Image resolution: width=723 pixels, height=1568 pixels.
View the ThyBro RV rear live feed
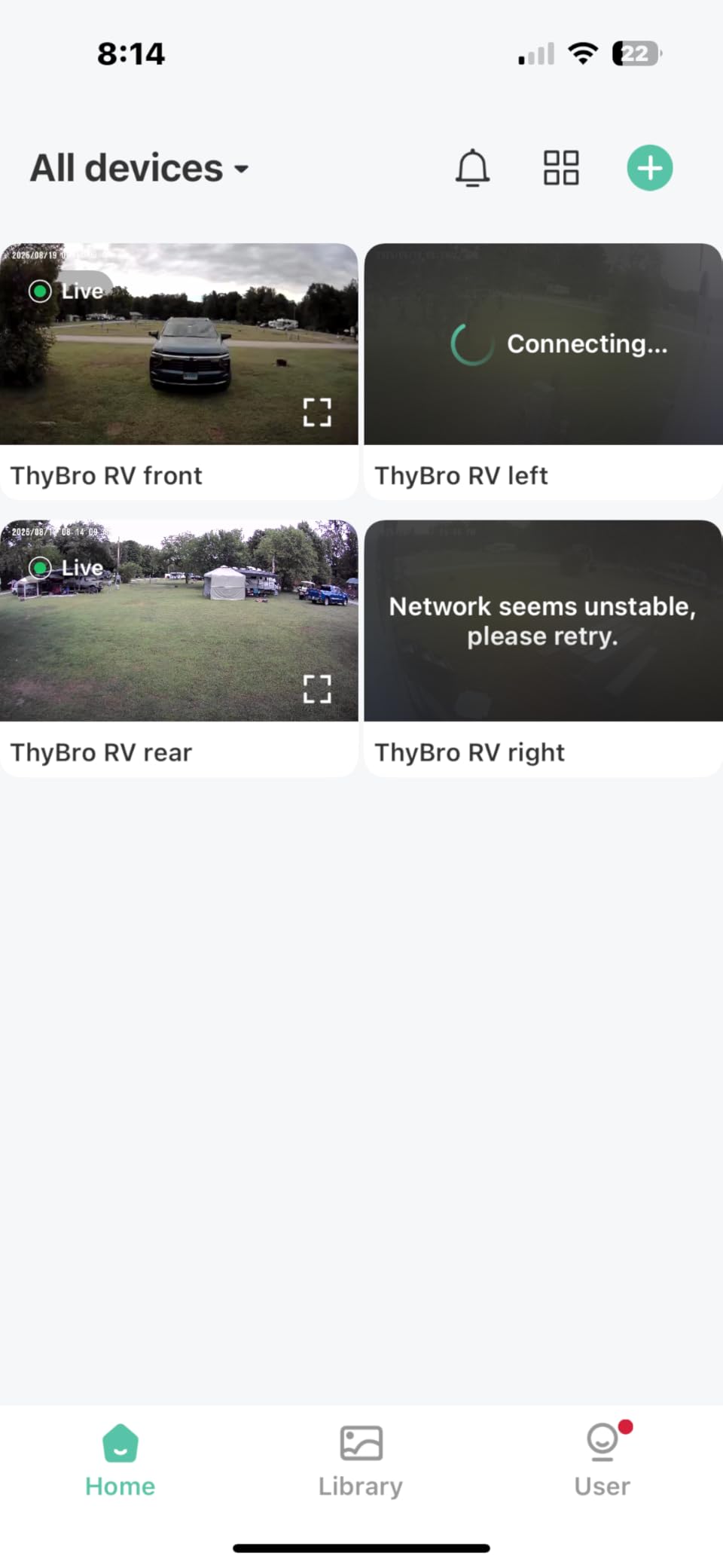tap(178, 620)
